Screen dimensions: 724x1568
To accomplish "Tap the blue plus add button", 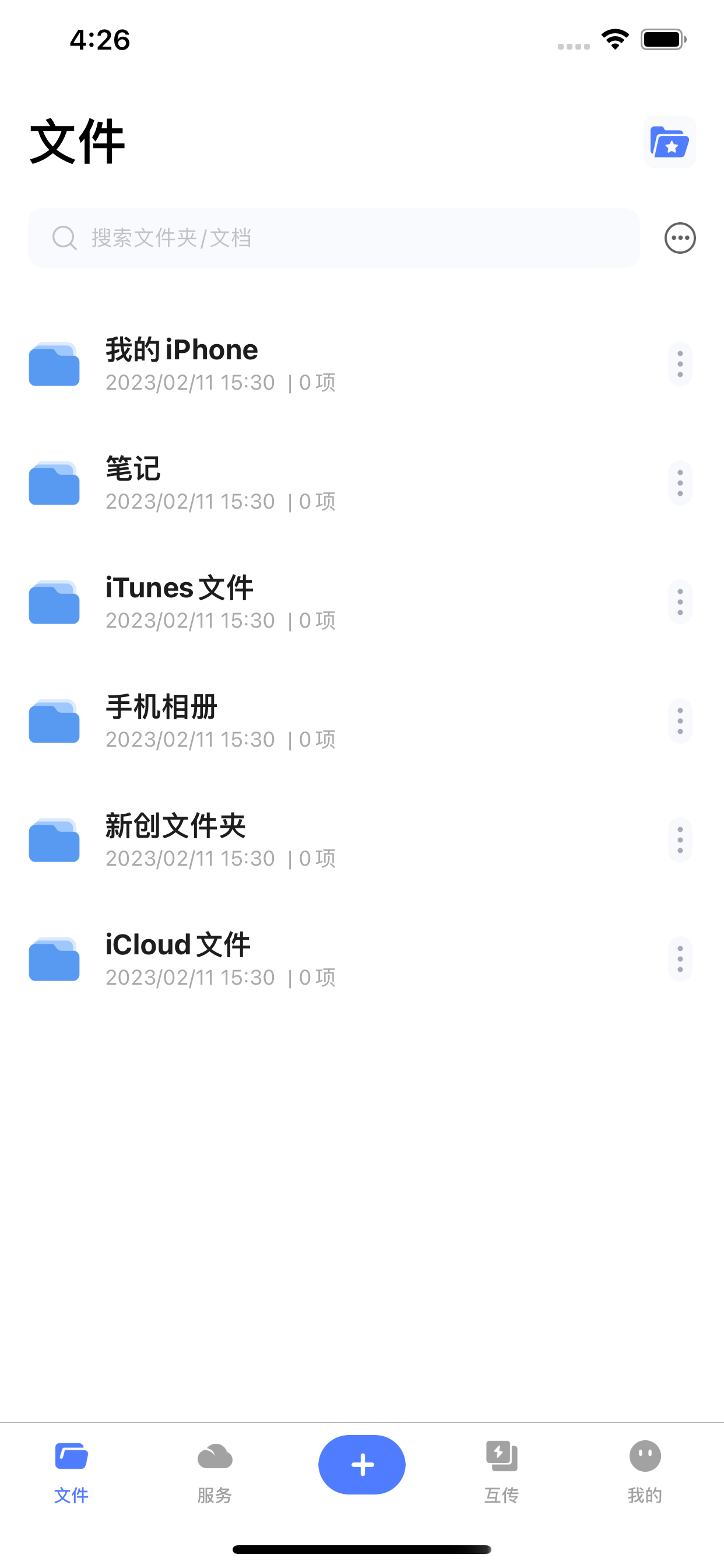I will [362, 1465].
